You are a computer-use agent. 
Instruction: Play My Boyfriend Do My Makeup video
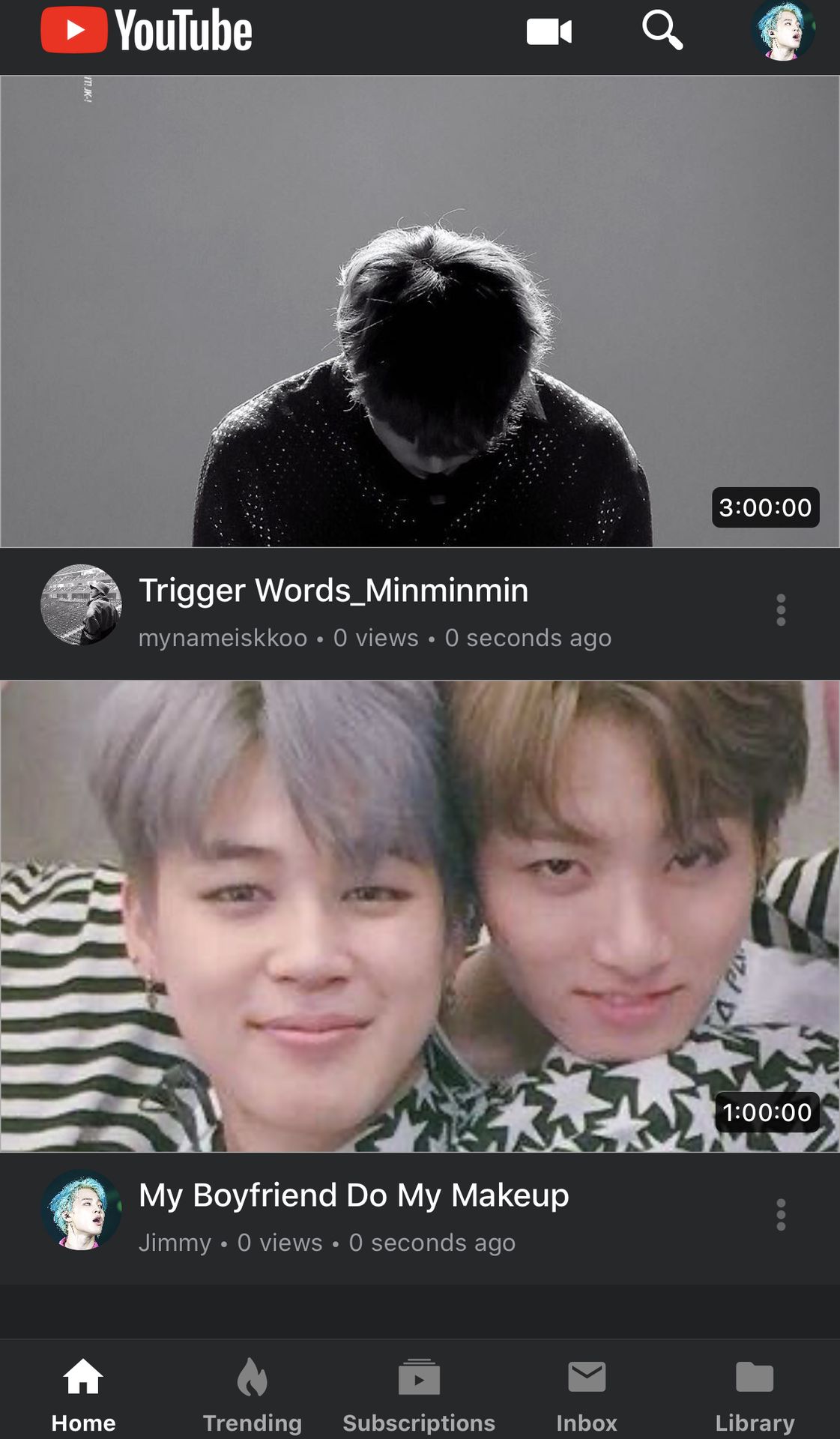tap(420, 916)
